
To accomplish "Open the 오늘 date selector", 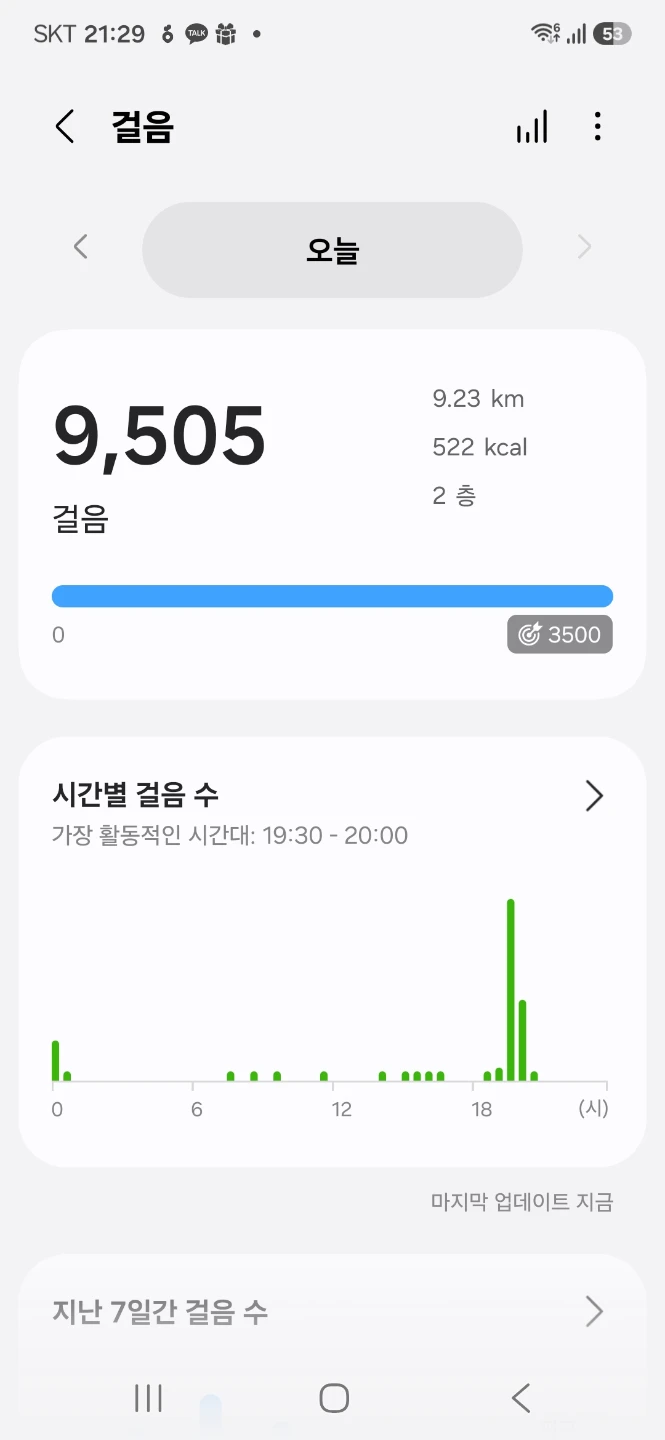I will point(332,250).
